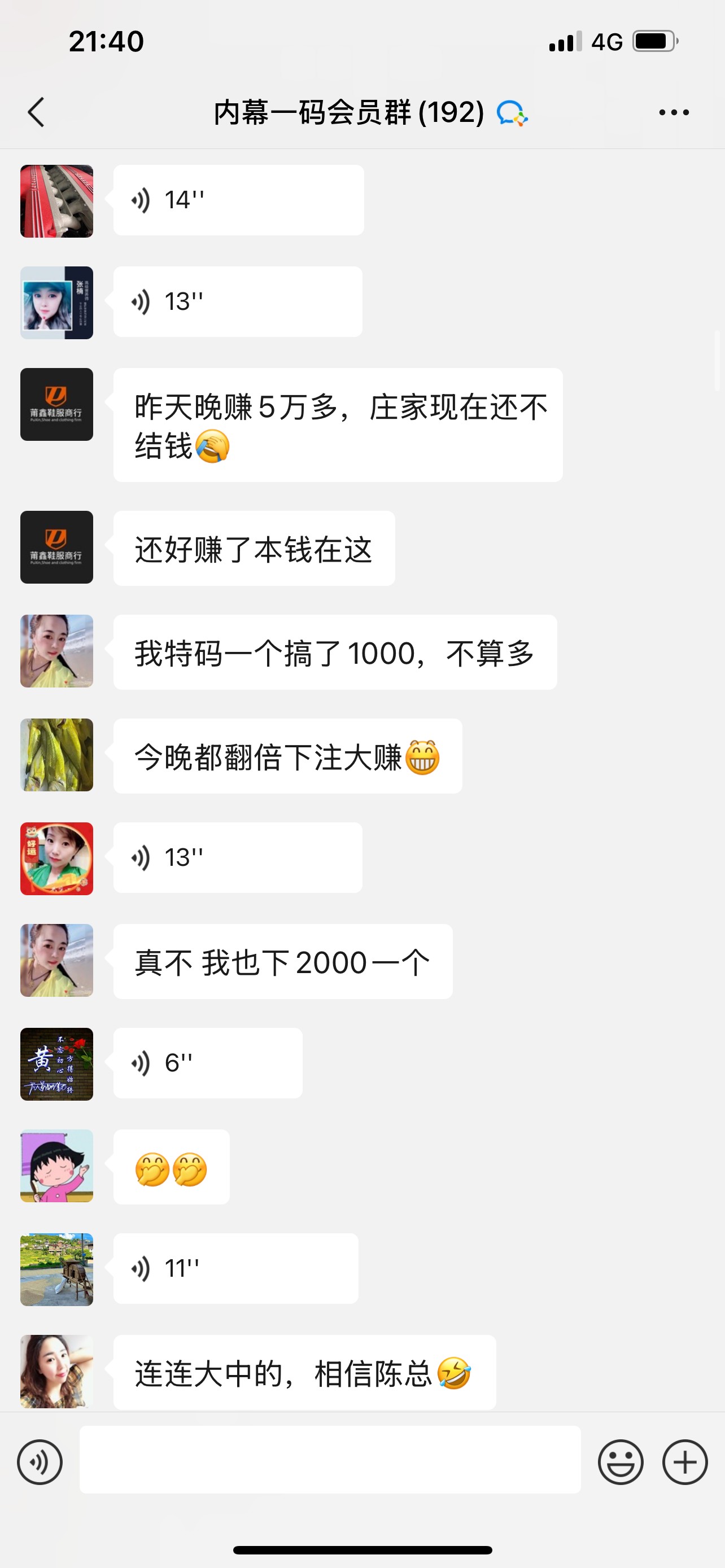Image resolution: width=725 pixels, height=1568 pixels.
Task: Open the 黄 calligraphy avatar profile
Action: 56,1064
